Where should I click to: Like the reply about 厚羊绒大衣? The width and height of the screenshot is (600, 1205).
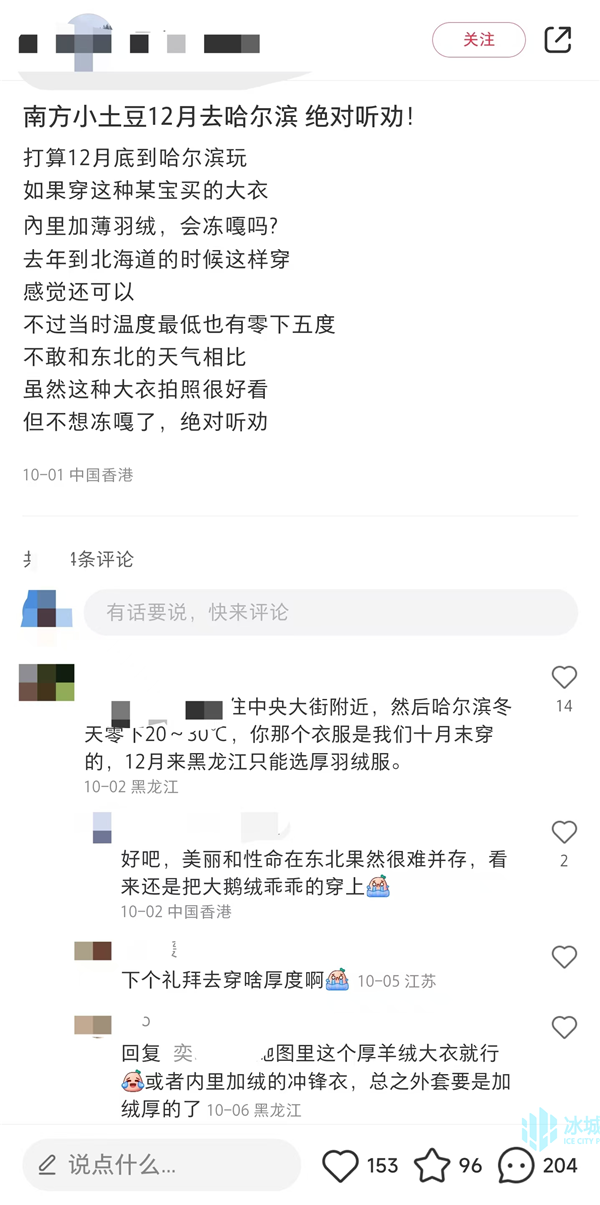click(x=564, y=1027)
